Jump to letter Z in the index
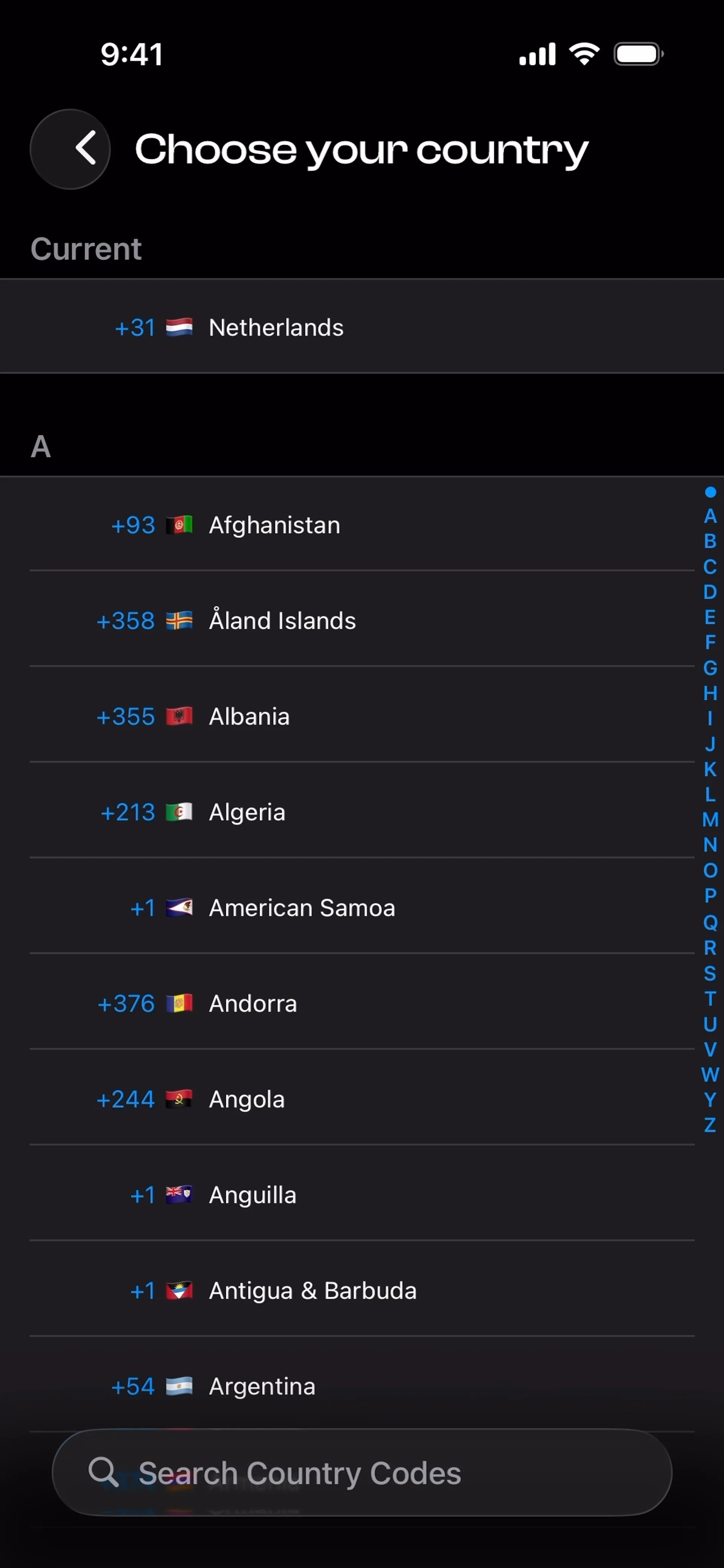 click(x=710, y=1125)
